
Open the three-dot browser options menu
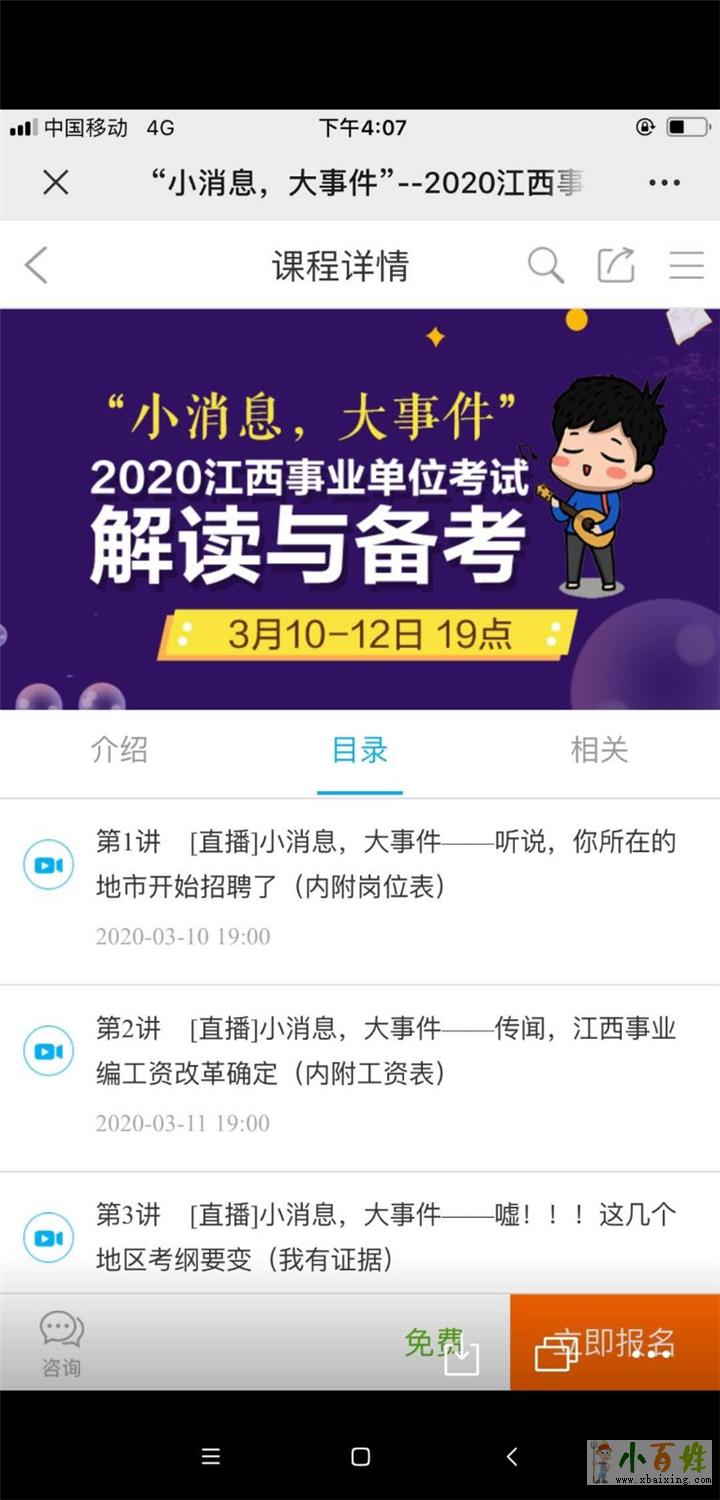click(x=664, y=183)
